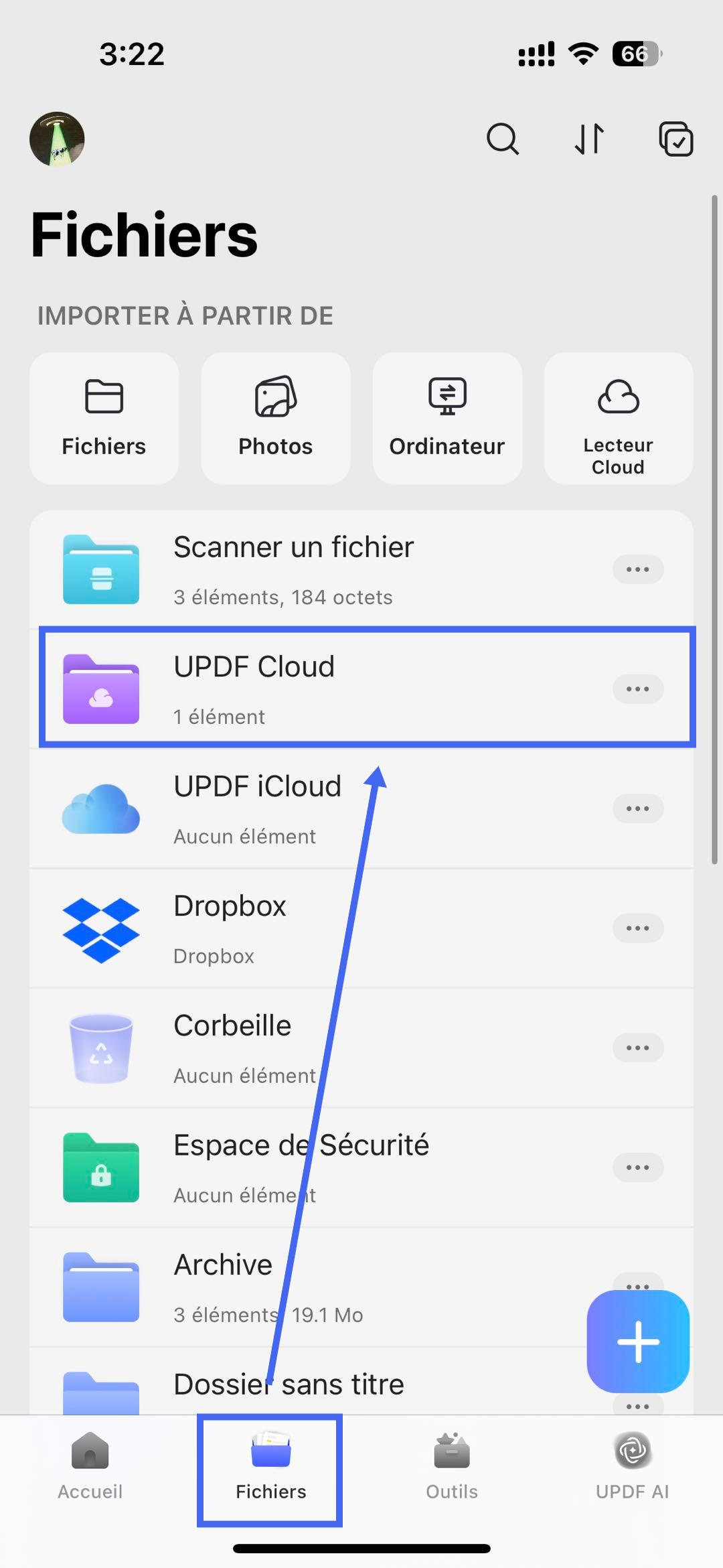The width and height of the screenshot is (723, 1568).
Task: Open options menu for UPDF Cloud
Action: coord(637,689)
